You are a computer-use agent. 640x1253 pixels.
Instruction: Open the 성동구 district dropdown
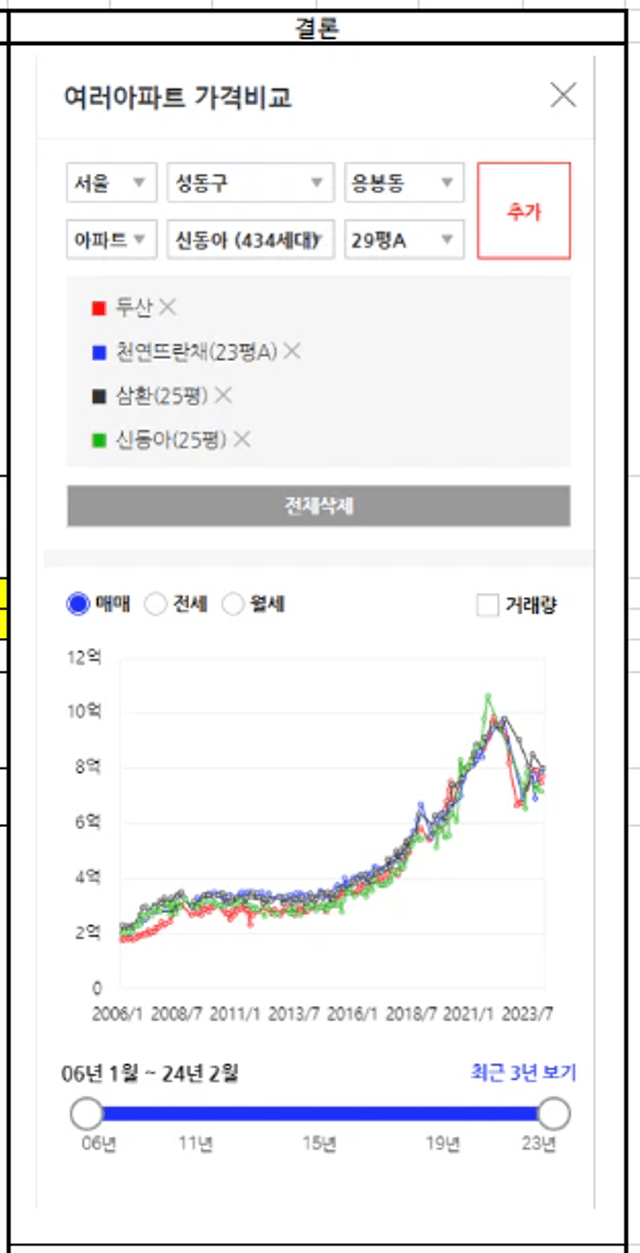(250, 183)
